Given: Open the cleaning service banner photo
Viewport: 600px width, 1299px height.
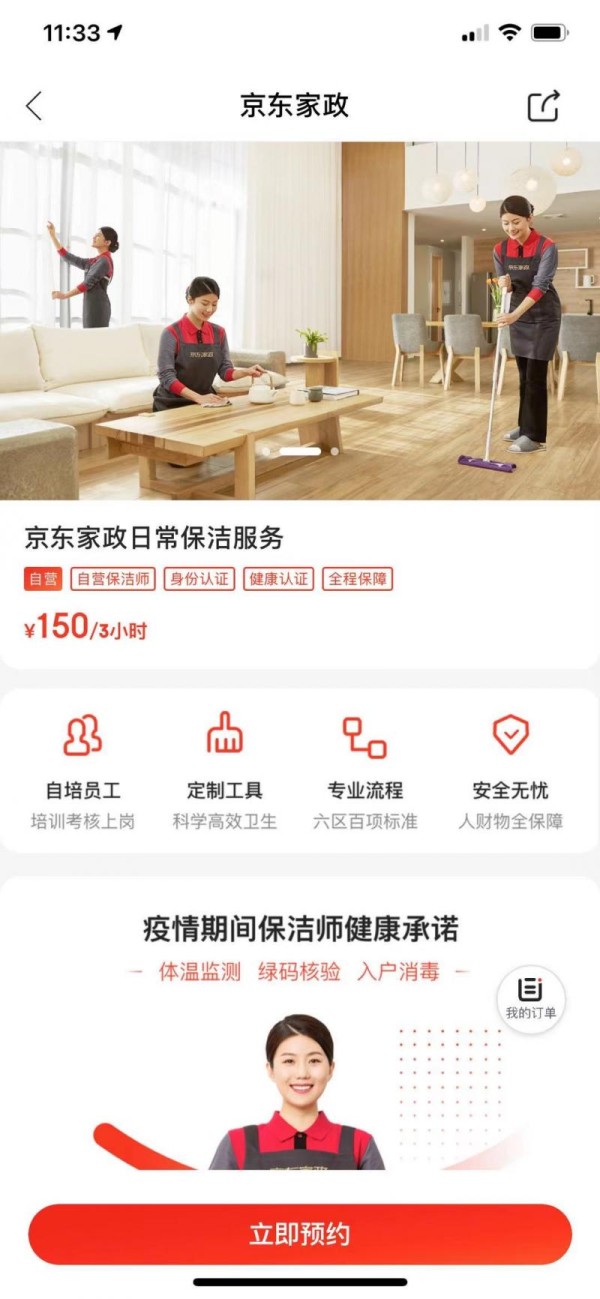Looking at the screenshot, I should (300, 320).
